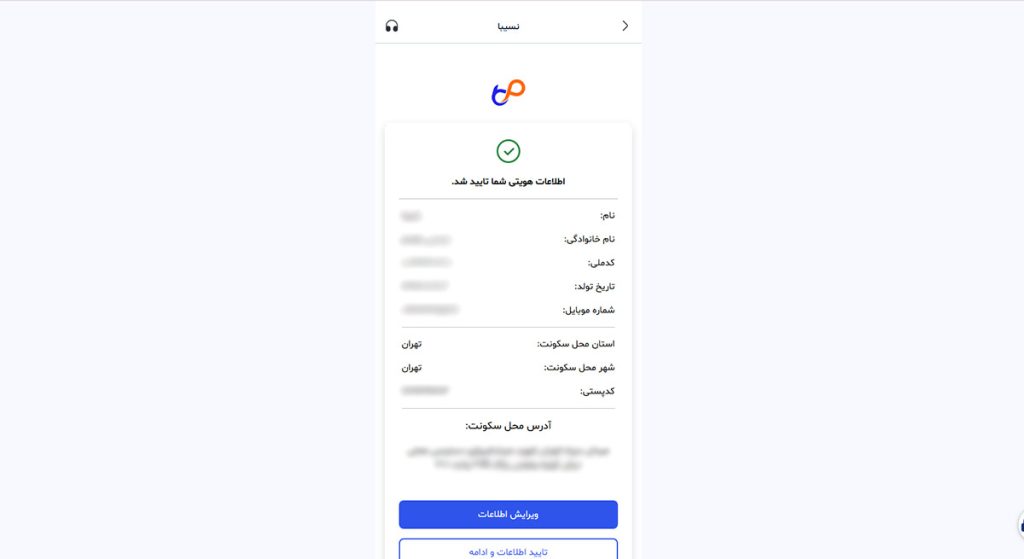Select تایید اطلاعات و ادامه to continue
1024x559 pixels.
tap(508, 550)
